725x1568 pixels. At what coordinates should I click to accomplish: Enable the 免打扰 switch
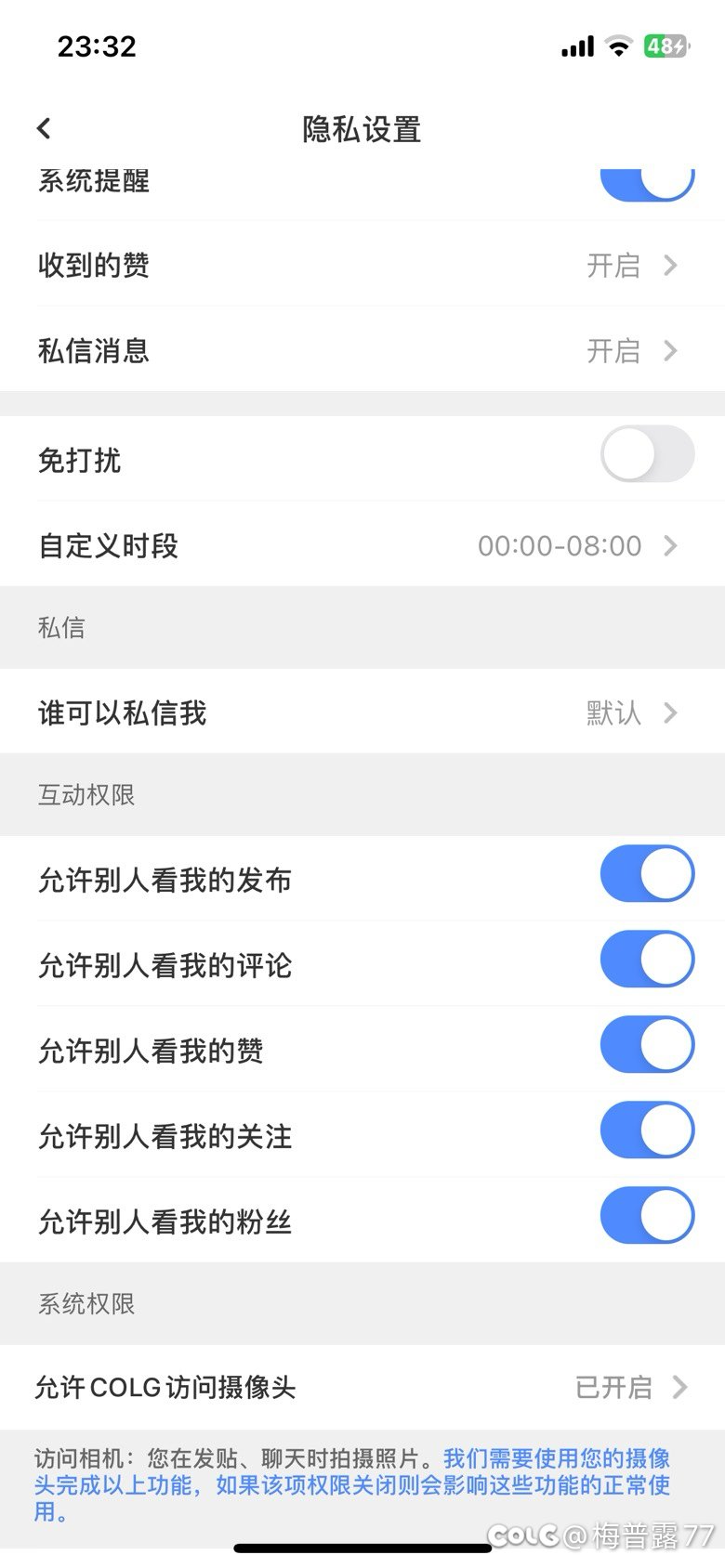tap(647, 454)
